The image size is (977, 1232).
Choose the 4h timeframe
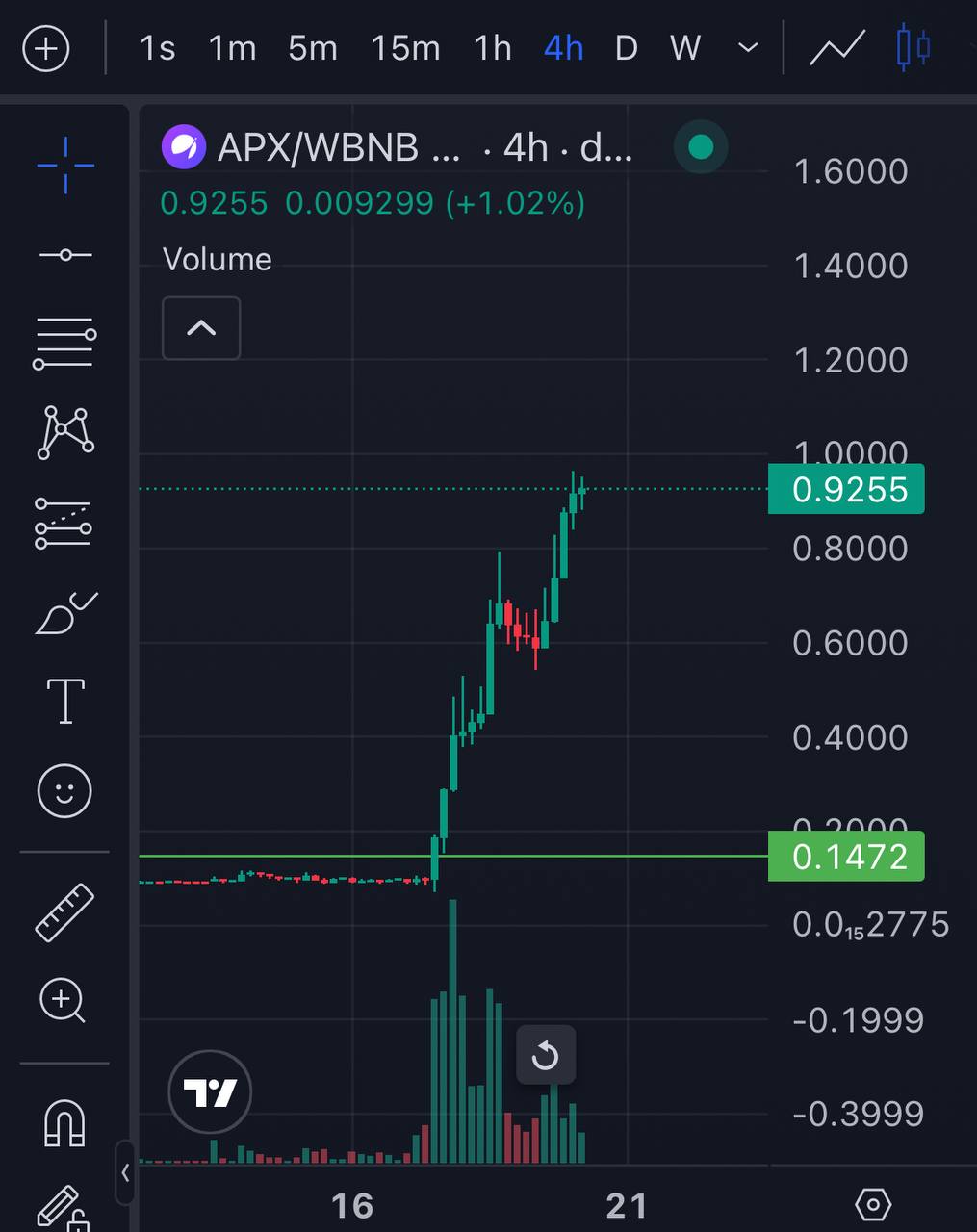[x=564, y=48]
